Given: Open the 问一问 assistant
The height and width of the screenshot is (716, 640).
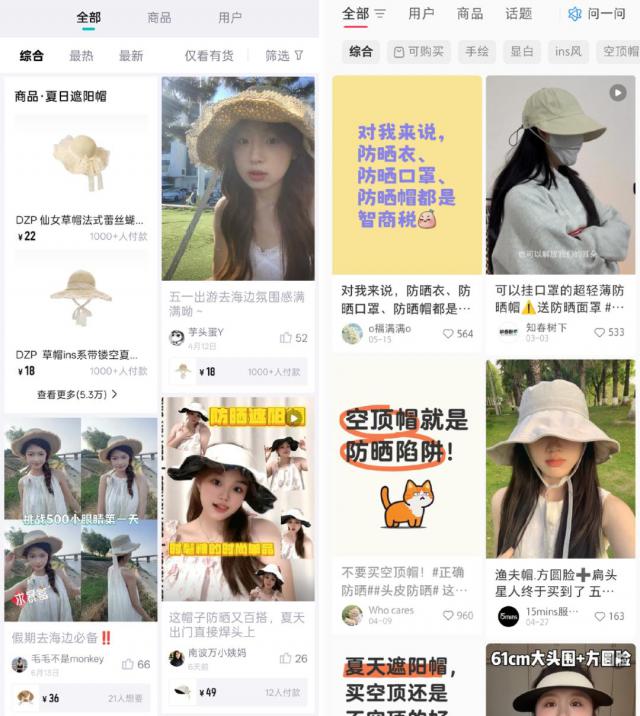Looking at the screenshot, I should click(x=597, y=14).
